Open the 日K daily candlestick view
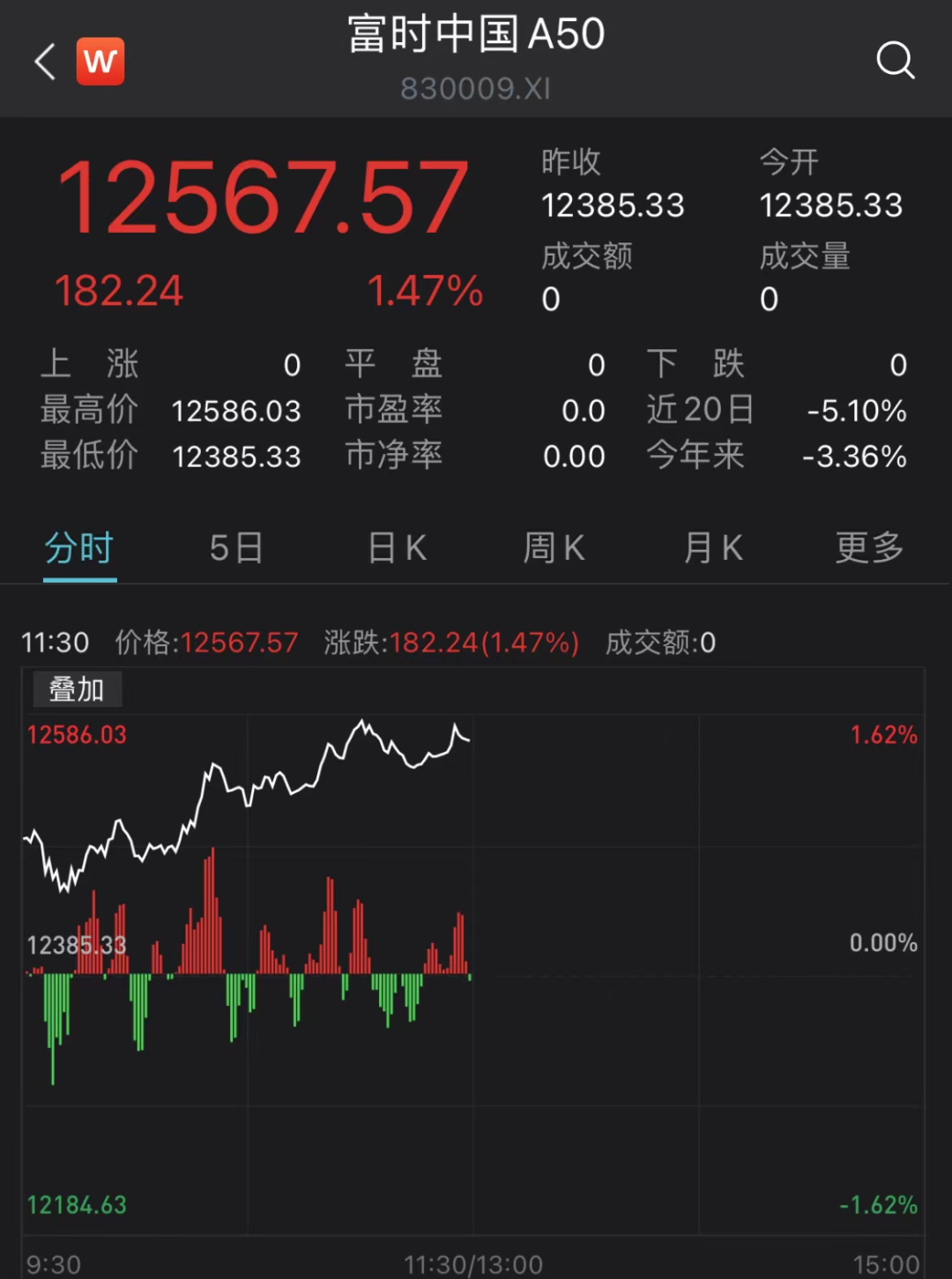 pyautogui.click(x=396, y=547)
